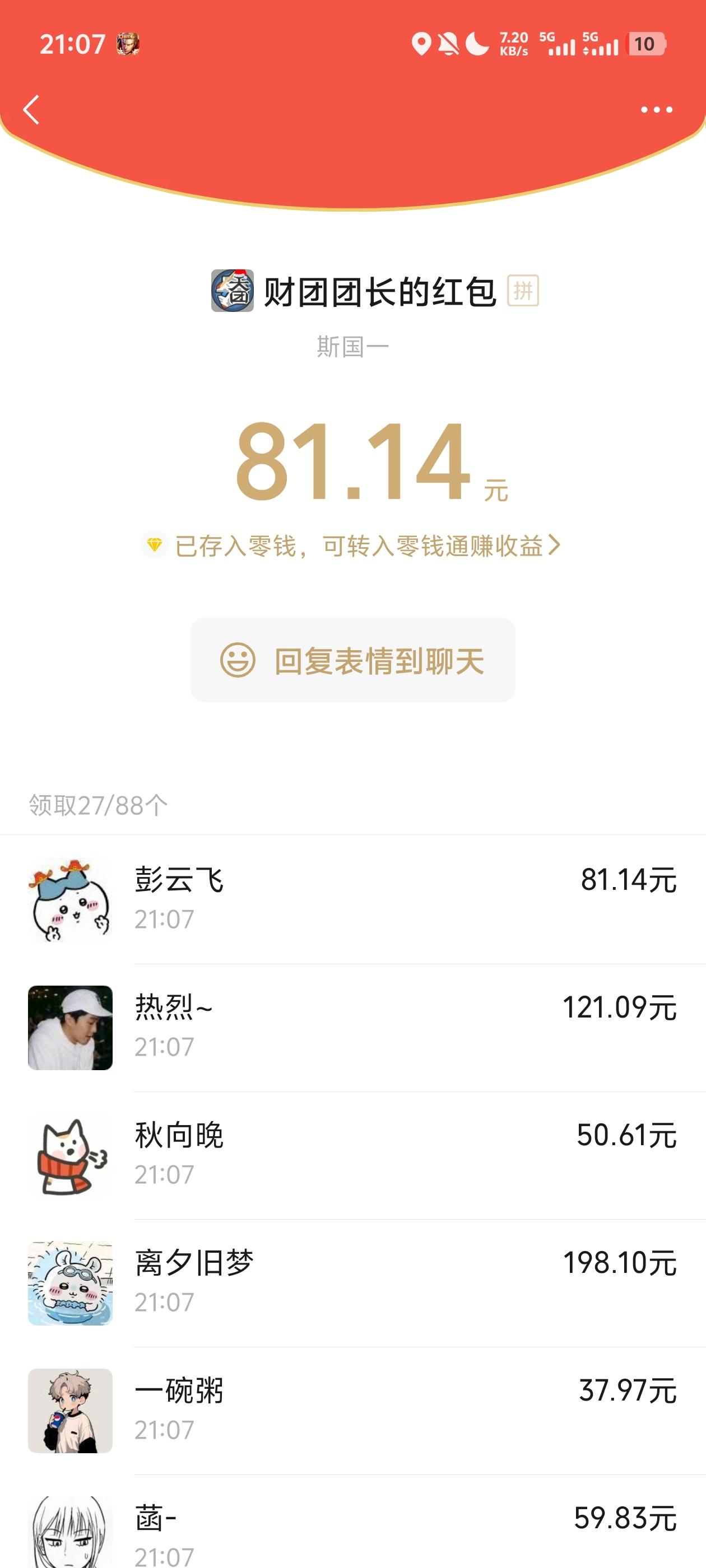Image resolution: width=706 pixels, height=1568 pixels.
Task: Open the 零钱通 earnings link
Action: 351,545
